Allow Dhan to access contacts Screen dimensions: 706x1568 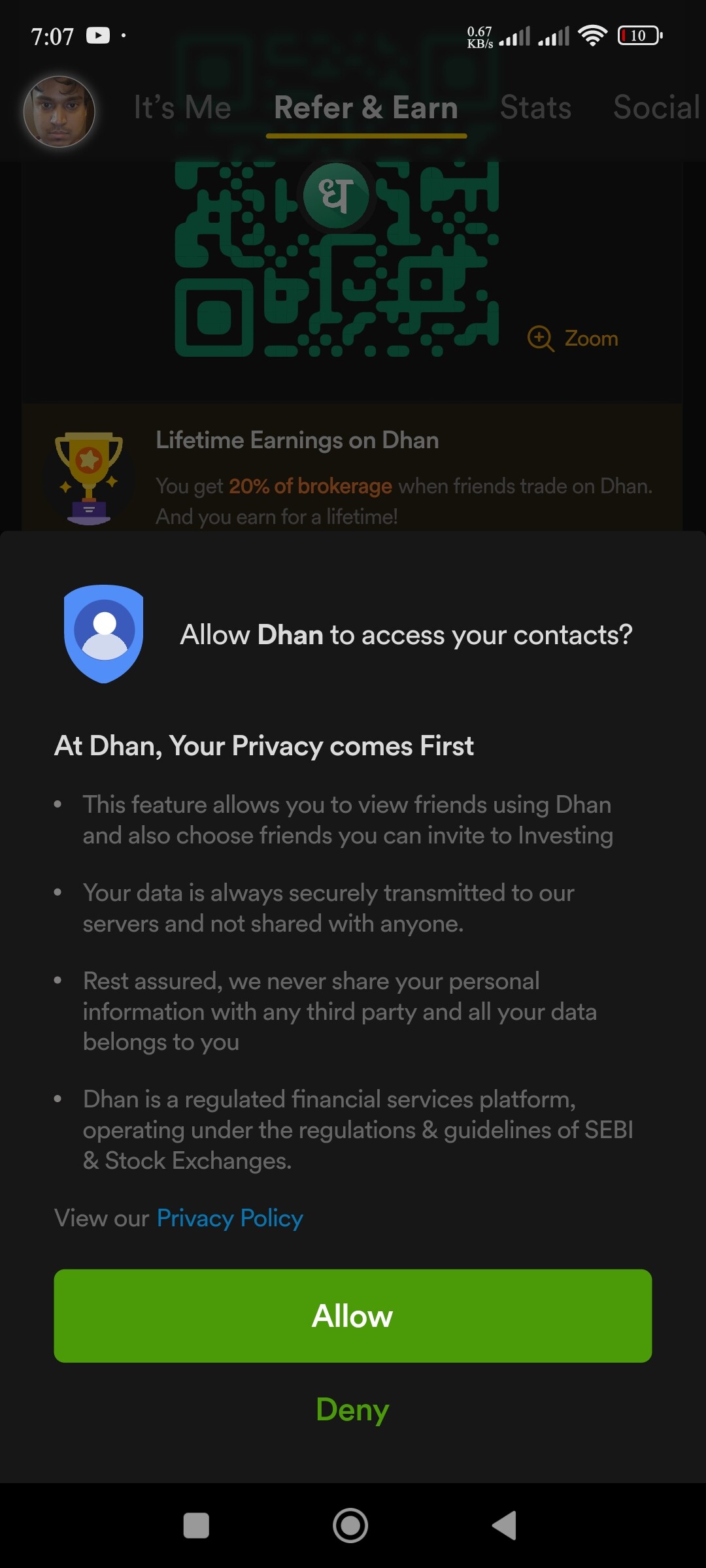[352, 1315]
